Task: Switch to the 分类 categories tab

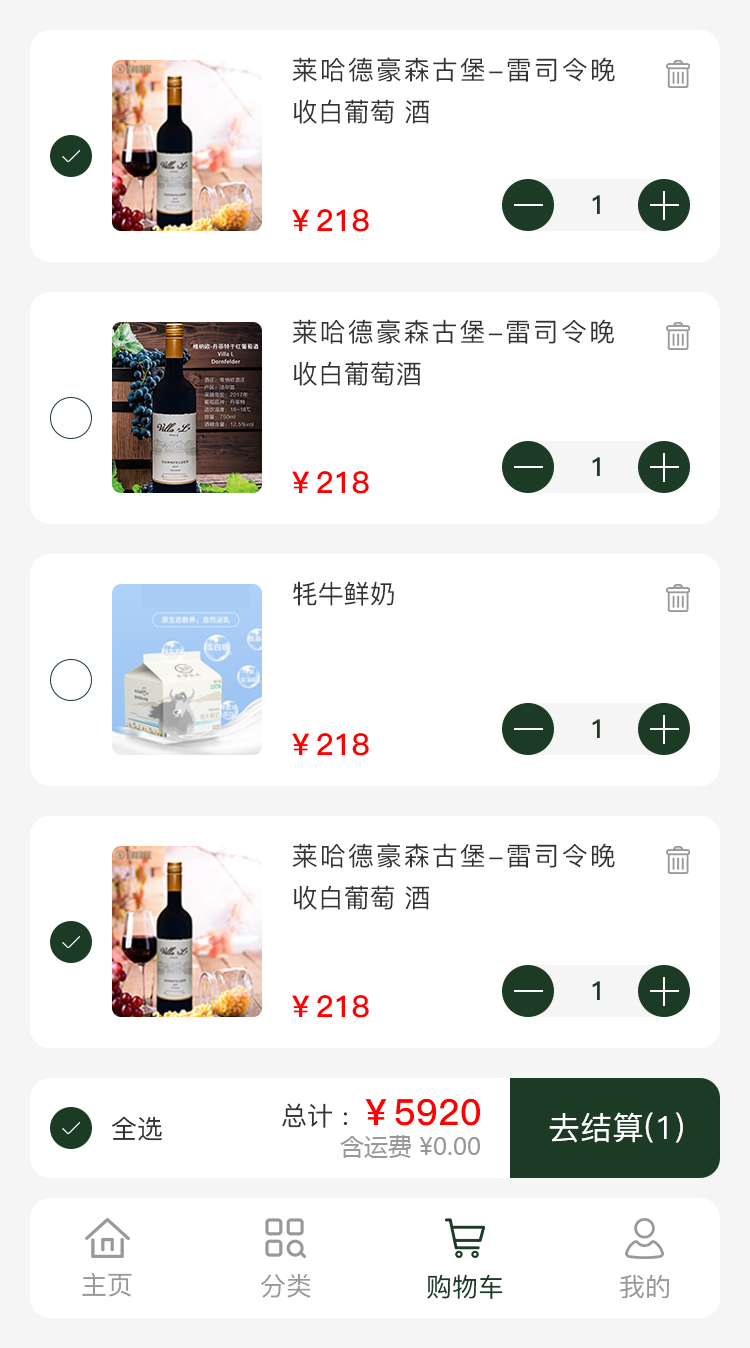Action: [x=286, y=1258]
